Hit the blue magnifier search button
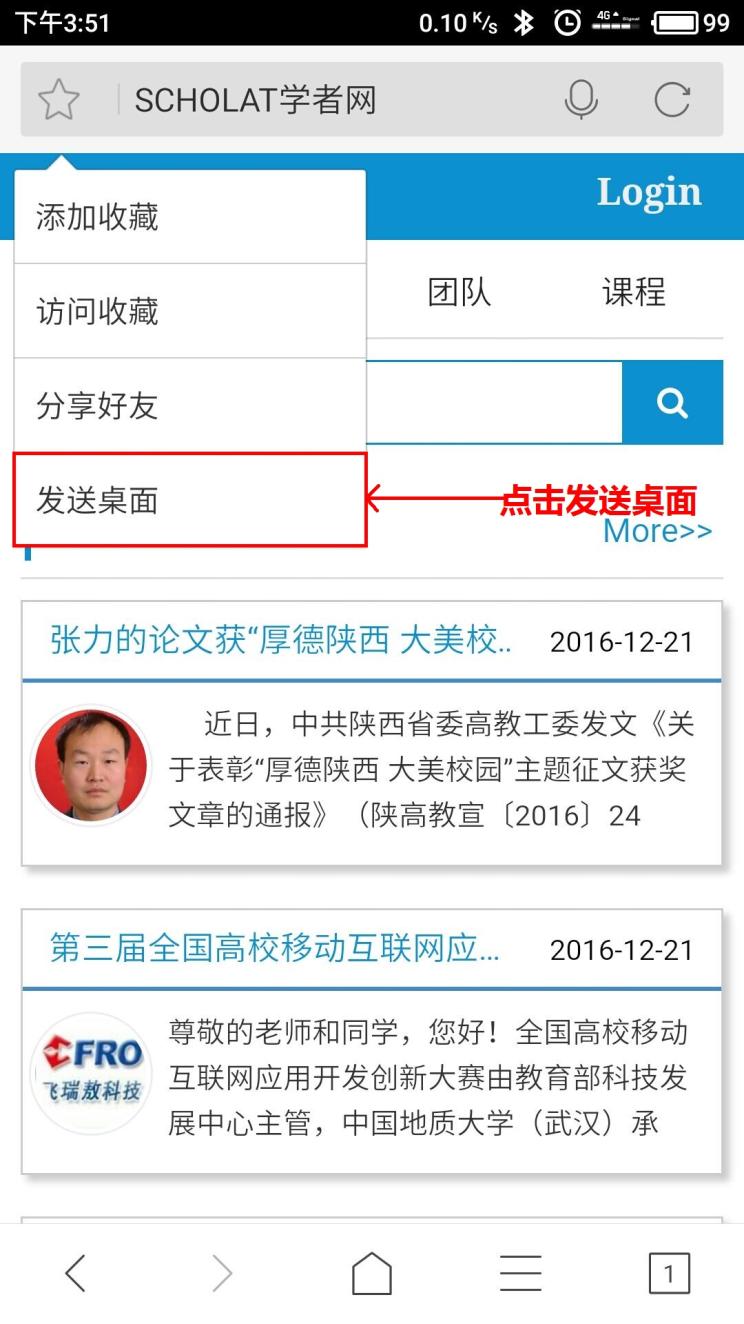 672,403
